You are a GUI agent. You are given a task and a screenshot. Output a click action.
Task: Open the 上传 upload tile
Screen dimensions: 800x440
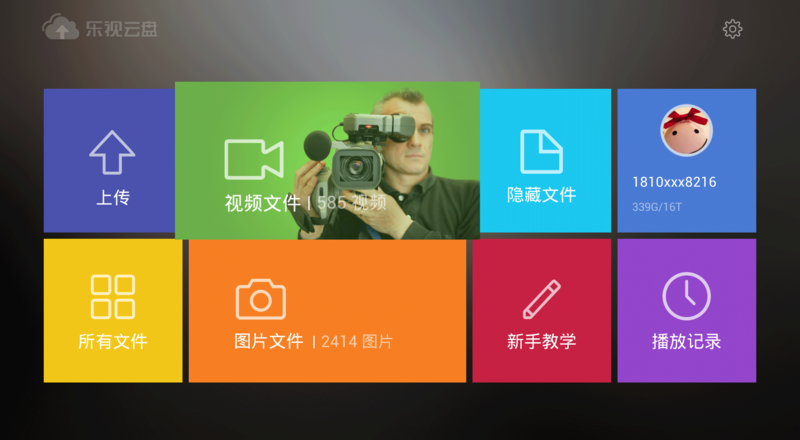[x=110, y=160]
